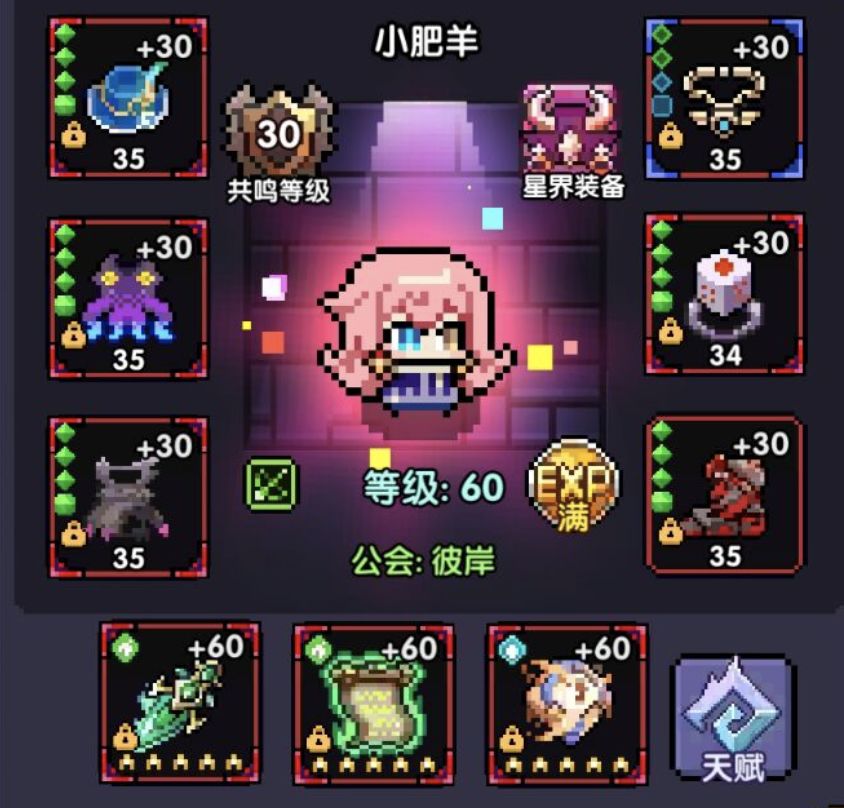This screenshot has width=844, height=808.
Task: Open the necklace equipment slot
Action: pos(724,98)
